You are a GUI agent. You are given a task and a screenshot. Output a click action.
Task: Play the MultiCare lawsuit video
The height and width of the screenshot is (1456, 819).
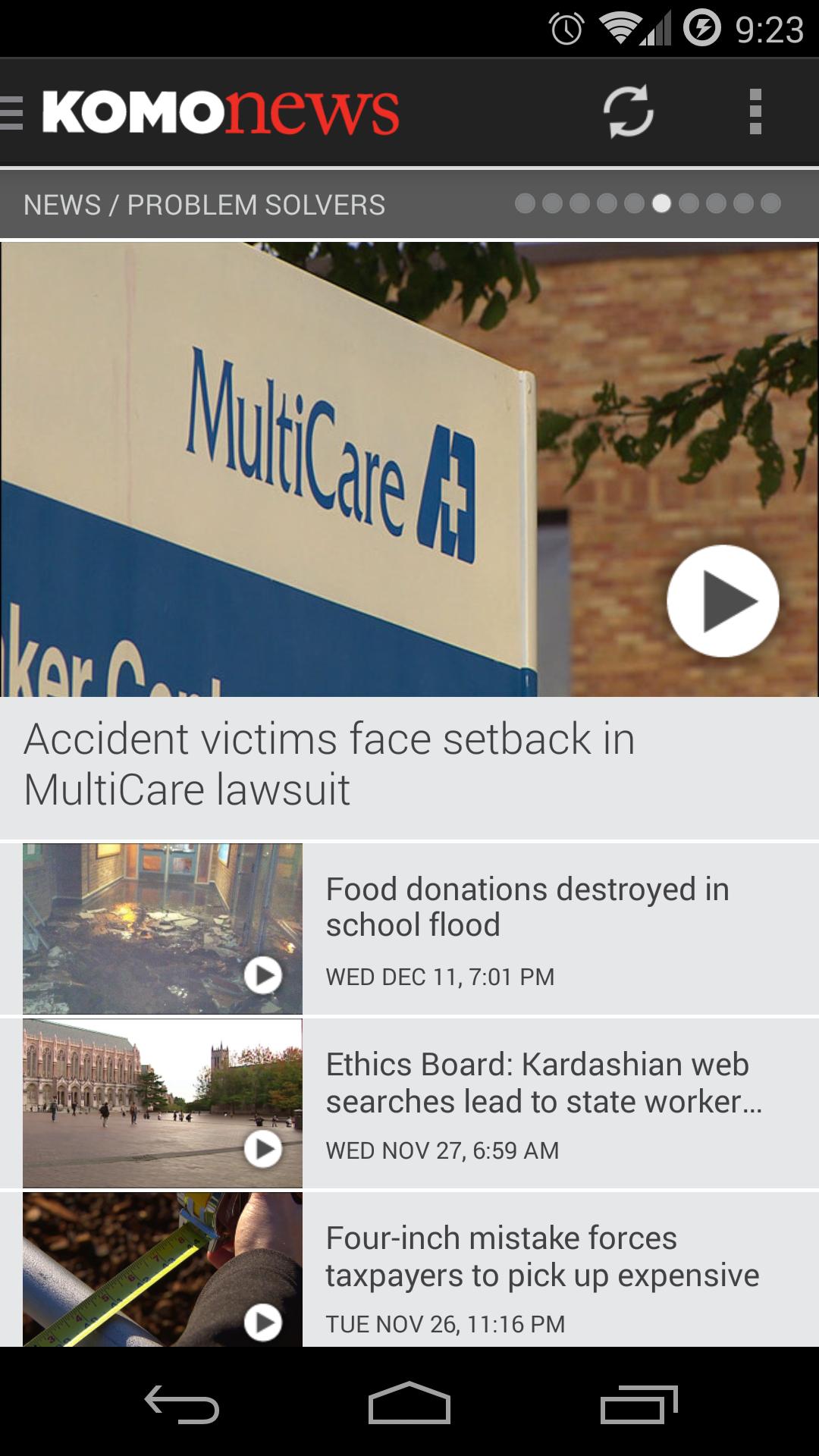click(722, 601)
